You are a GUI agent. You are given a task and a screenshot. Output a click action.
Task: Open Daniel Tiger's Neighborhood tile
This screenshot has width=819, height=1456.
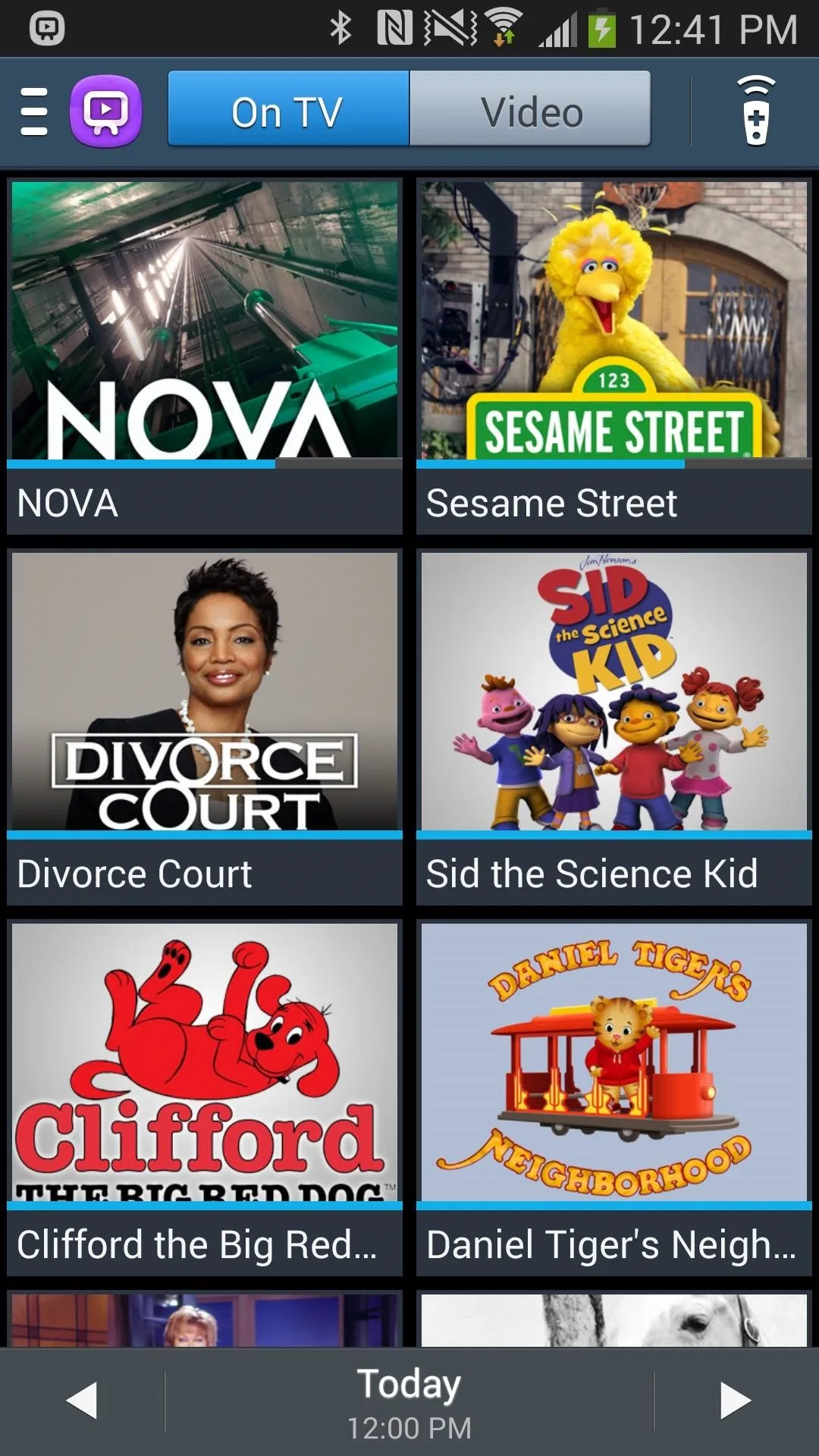(x=614, y=1098)
